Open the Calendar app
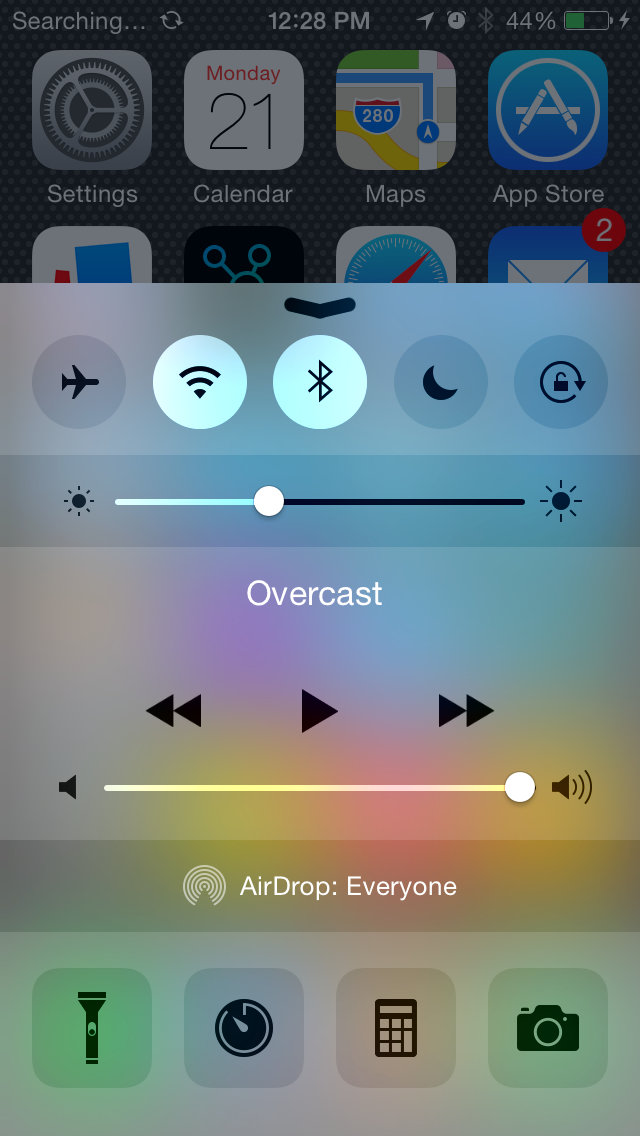The height and width of the screenshot is (1136, 640). (244, 110)
